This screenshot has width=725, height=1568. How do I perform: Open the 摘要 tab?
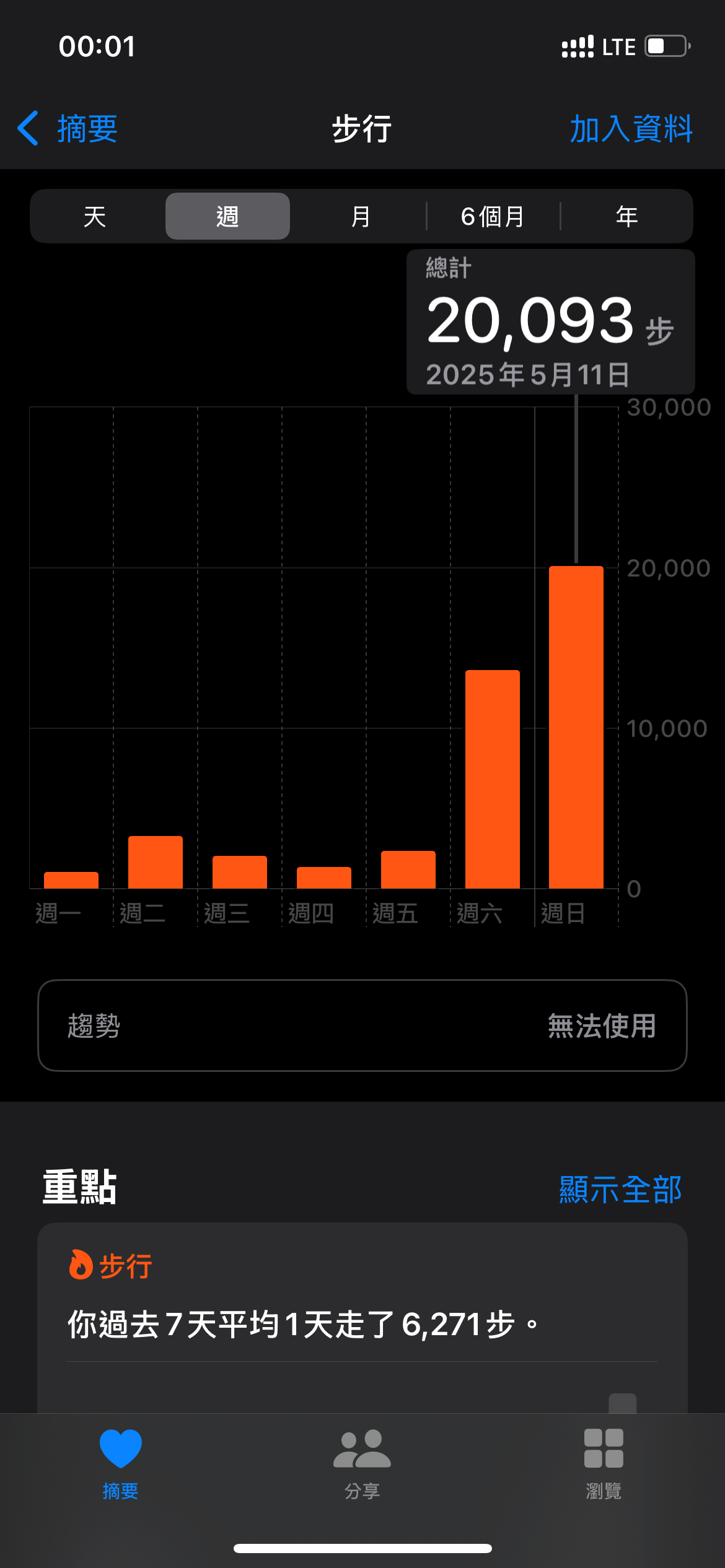point(120,1463)
